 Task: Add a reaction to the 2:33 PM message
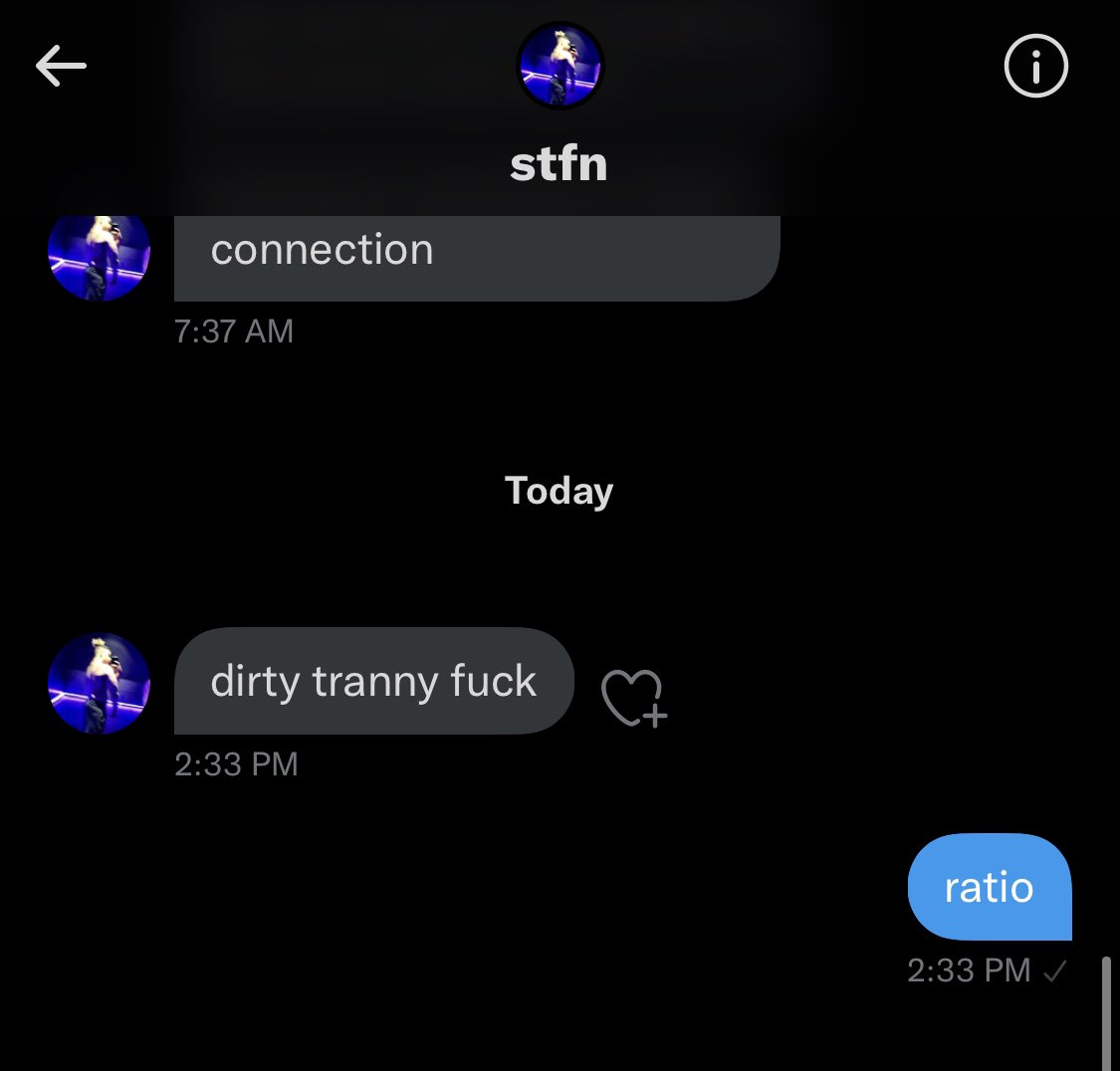point(633,696)
